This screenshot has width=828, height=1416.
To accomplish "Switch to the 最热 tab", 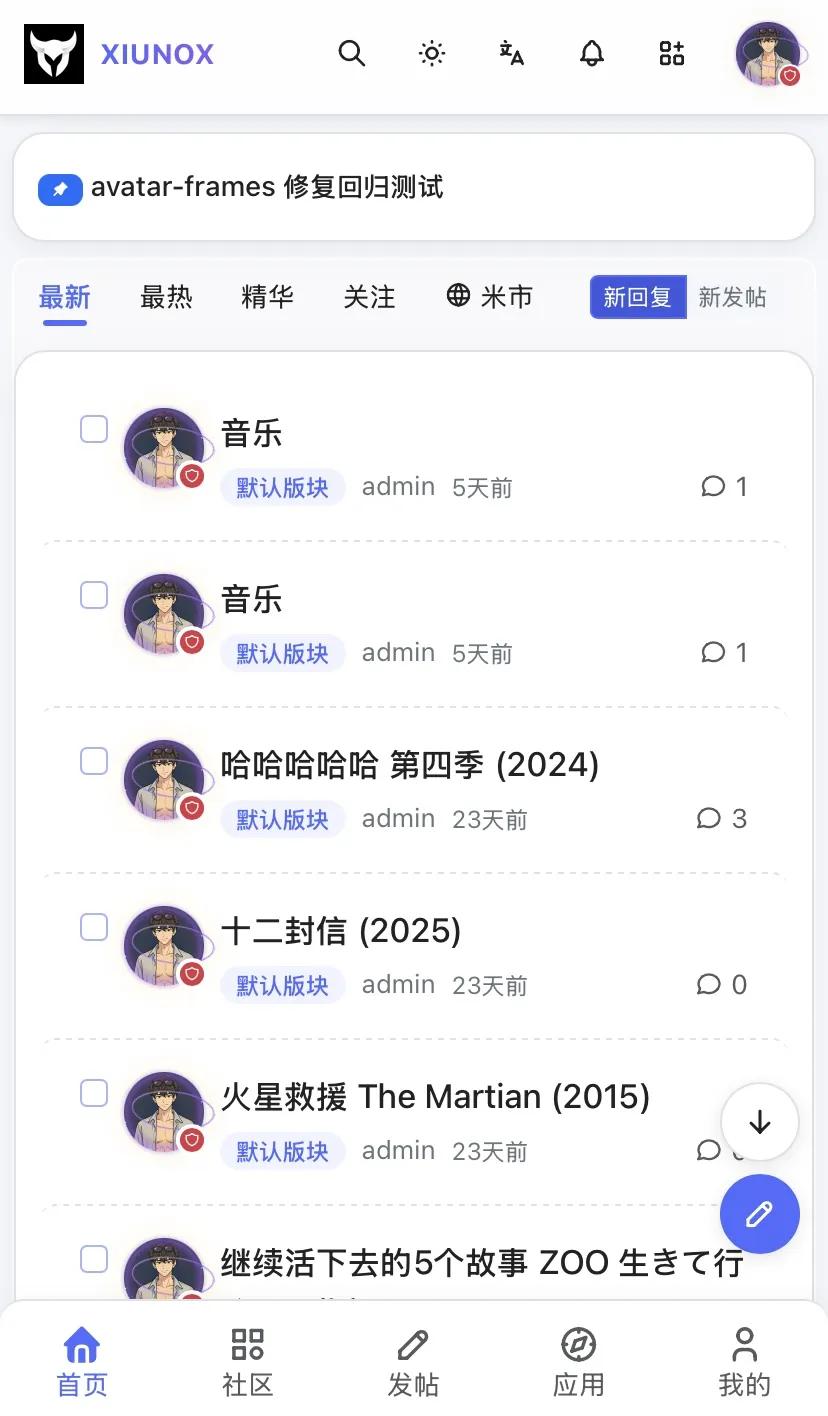I will click(166, 297).
